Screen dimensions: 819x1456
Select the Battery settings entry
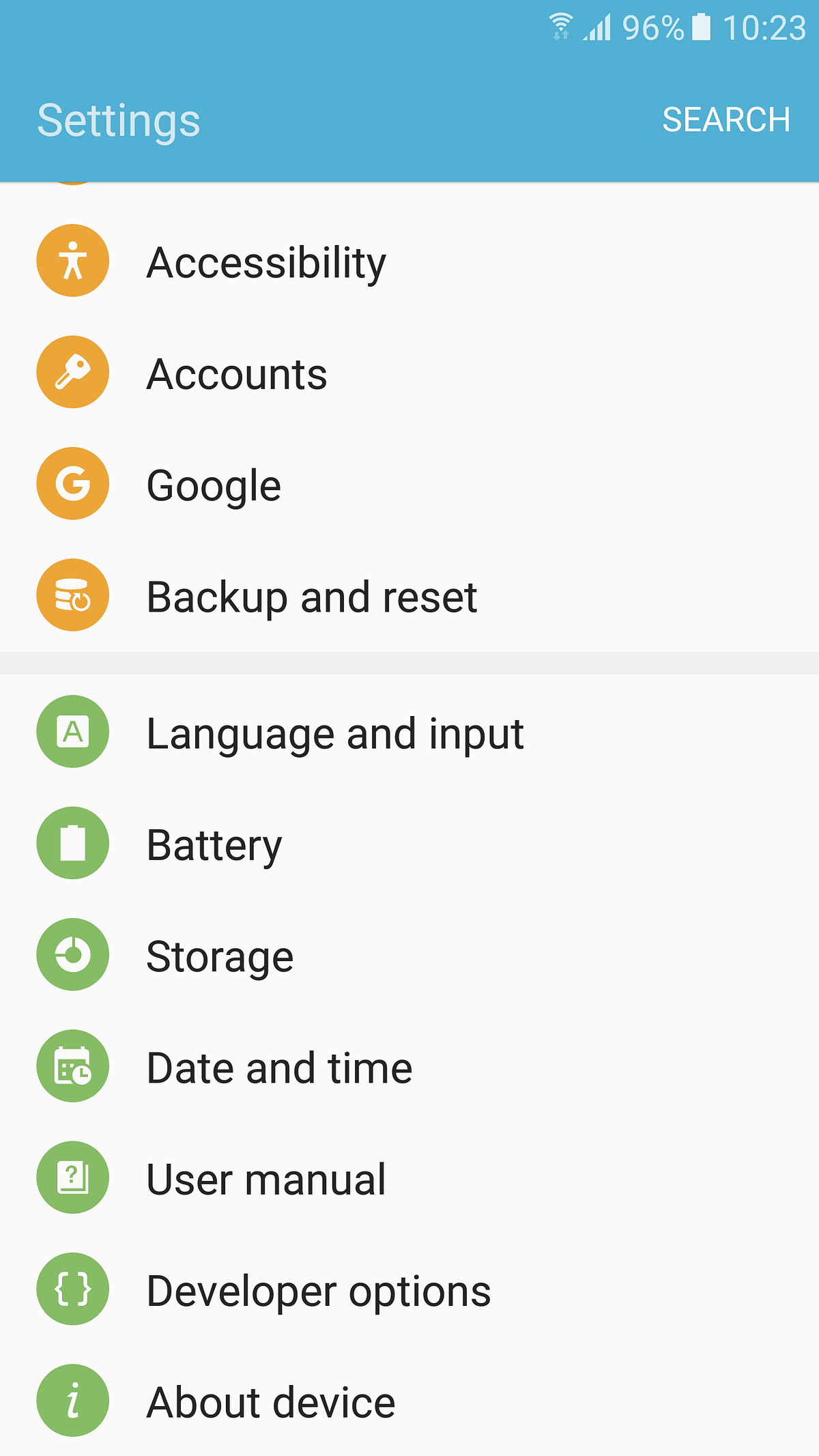tap(214, 843)
